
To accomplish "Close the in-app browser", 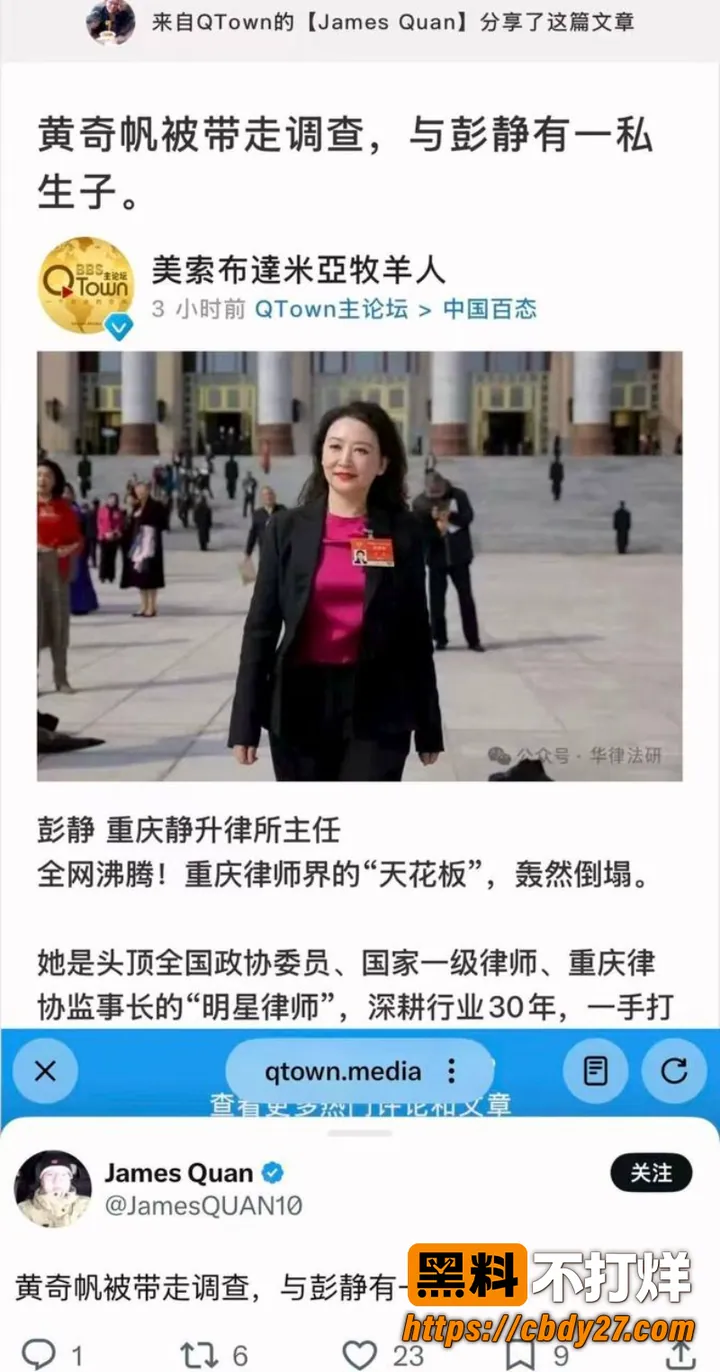I will click(x=45, y=1071).
